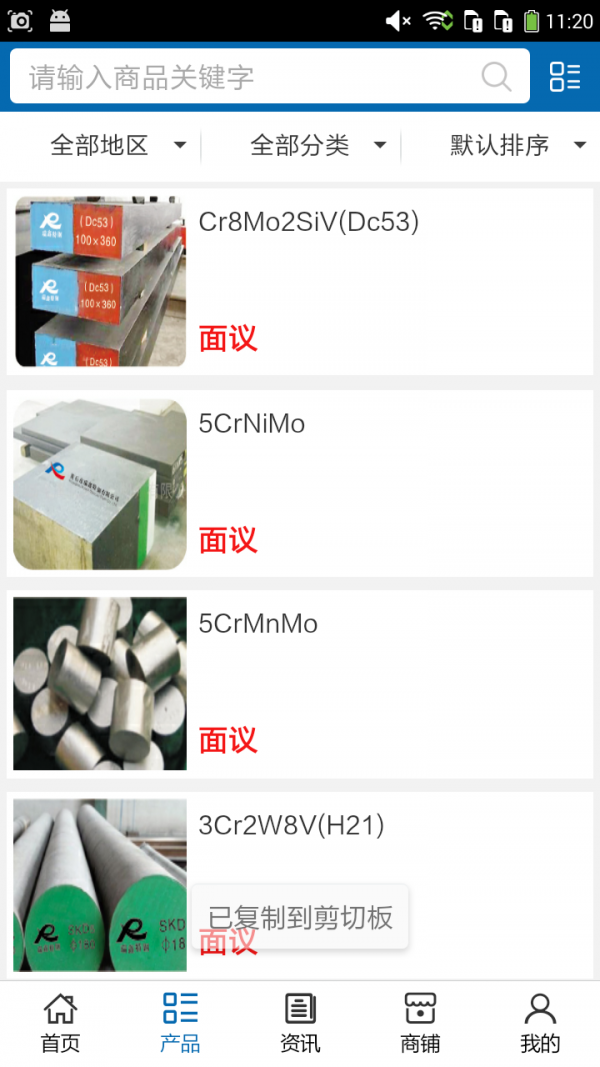Tap the magnifier search icon
Image resolution: width=600 pixels, height=1067 pixels.
point(496,77)
